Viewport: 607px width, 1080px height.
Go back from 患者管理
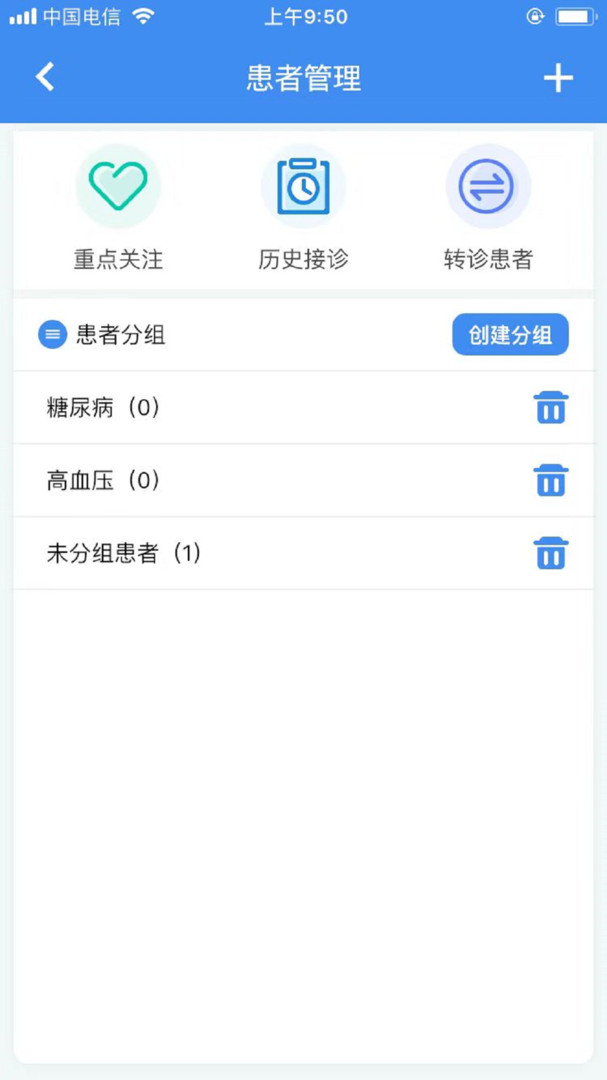(x=45, y=78)
